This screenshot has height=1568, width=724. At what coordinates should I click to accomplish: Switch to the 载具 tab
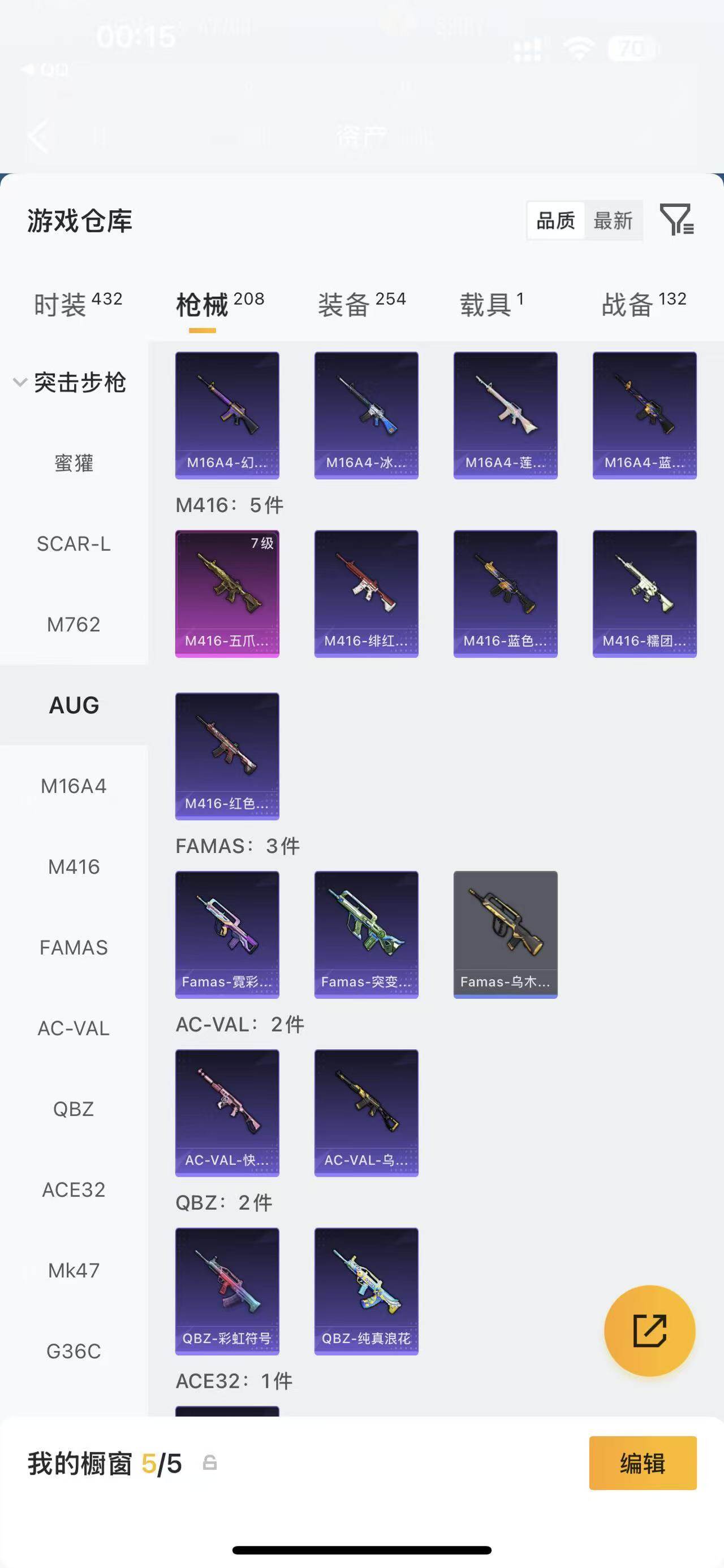click(491, 304)
